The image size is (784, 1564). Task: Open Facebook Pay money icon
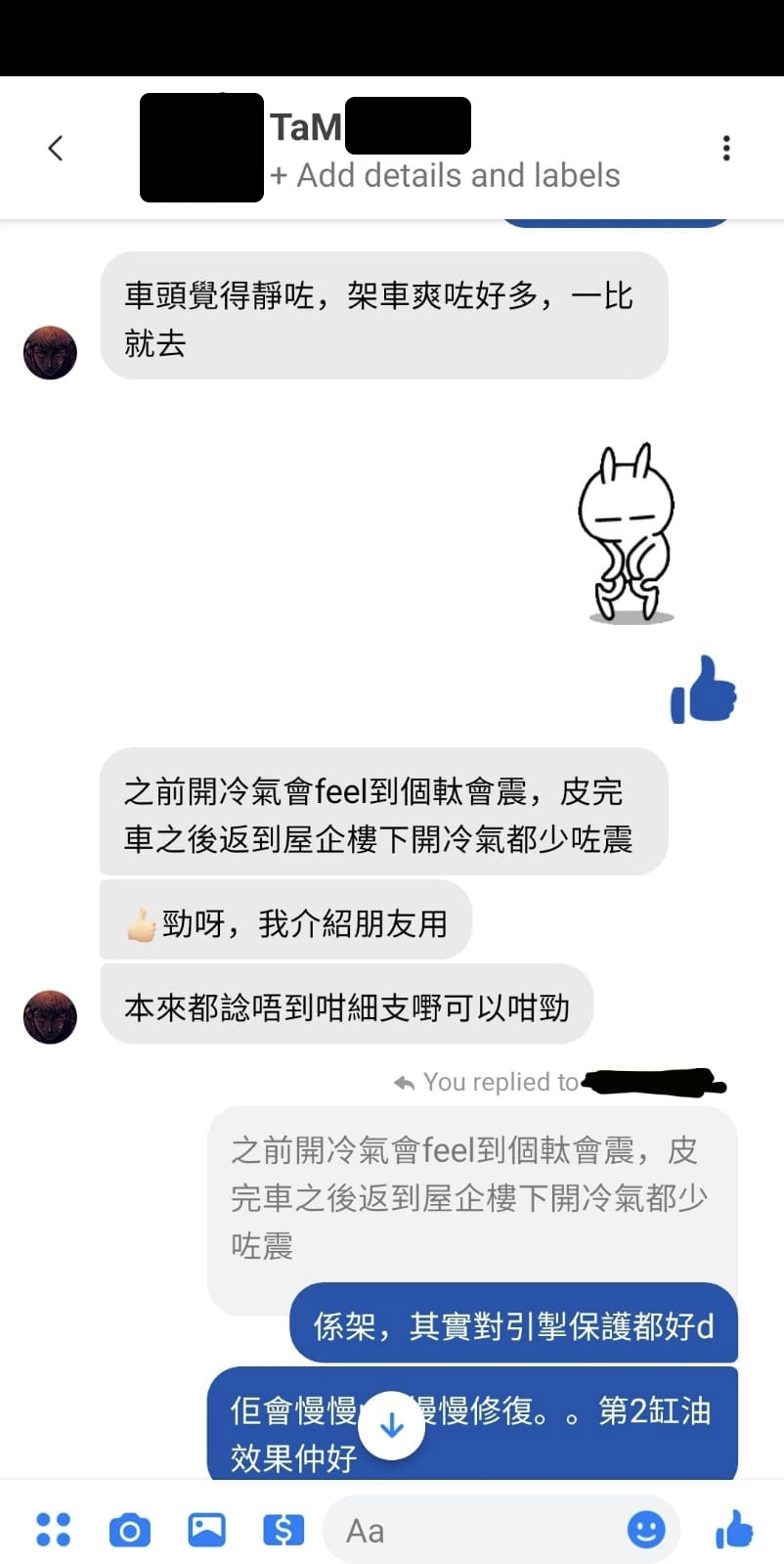point(283,1528)
